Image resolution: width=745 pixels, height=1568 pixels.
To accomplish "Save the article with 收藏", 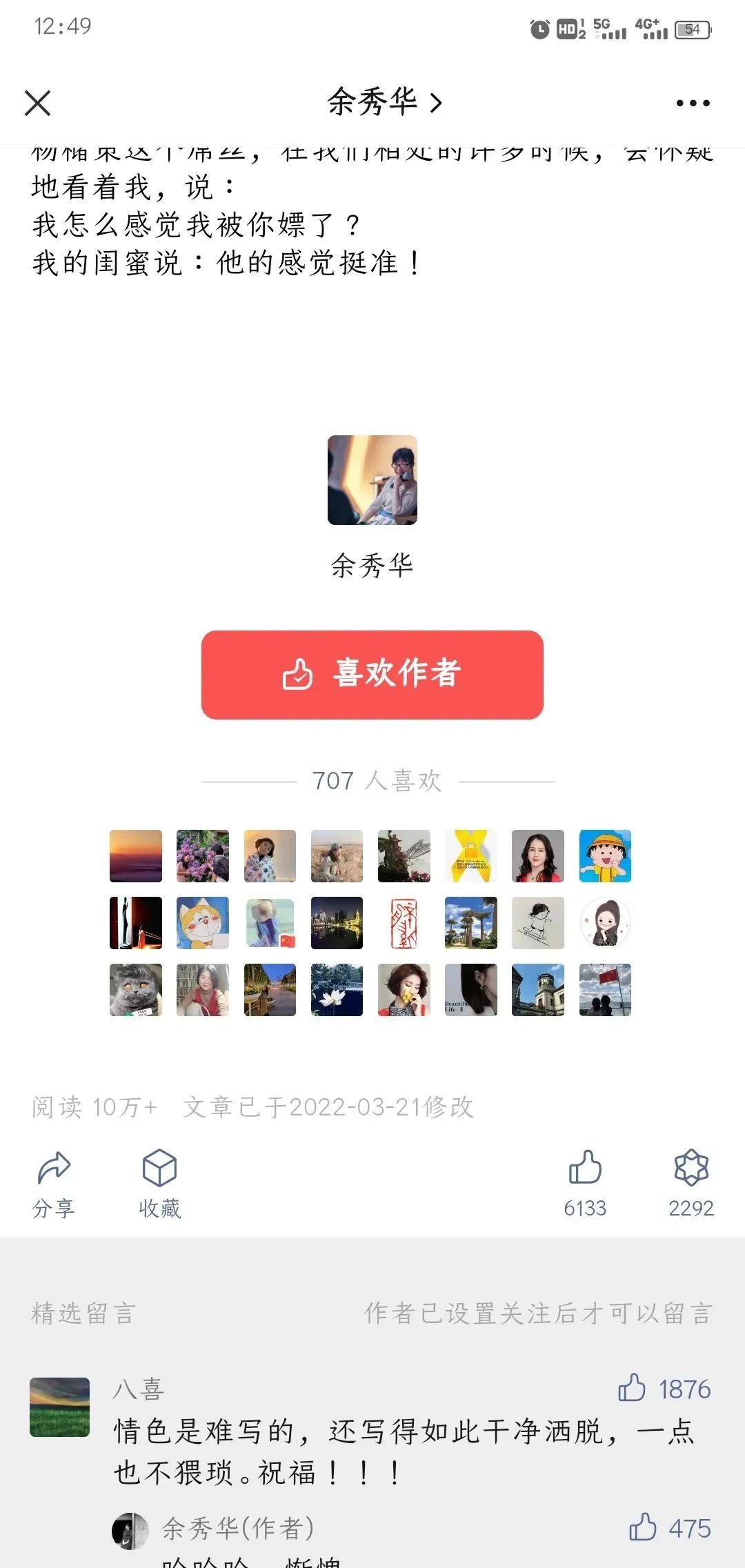I will coord(159,1182).
